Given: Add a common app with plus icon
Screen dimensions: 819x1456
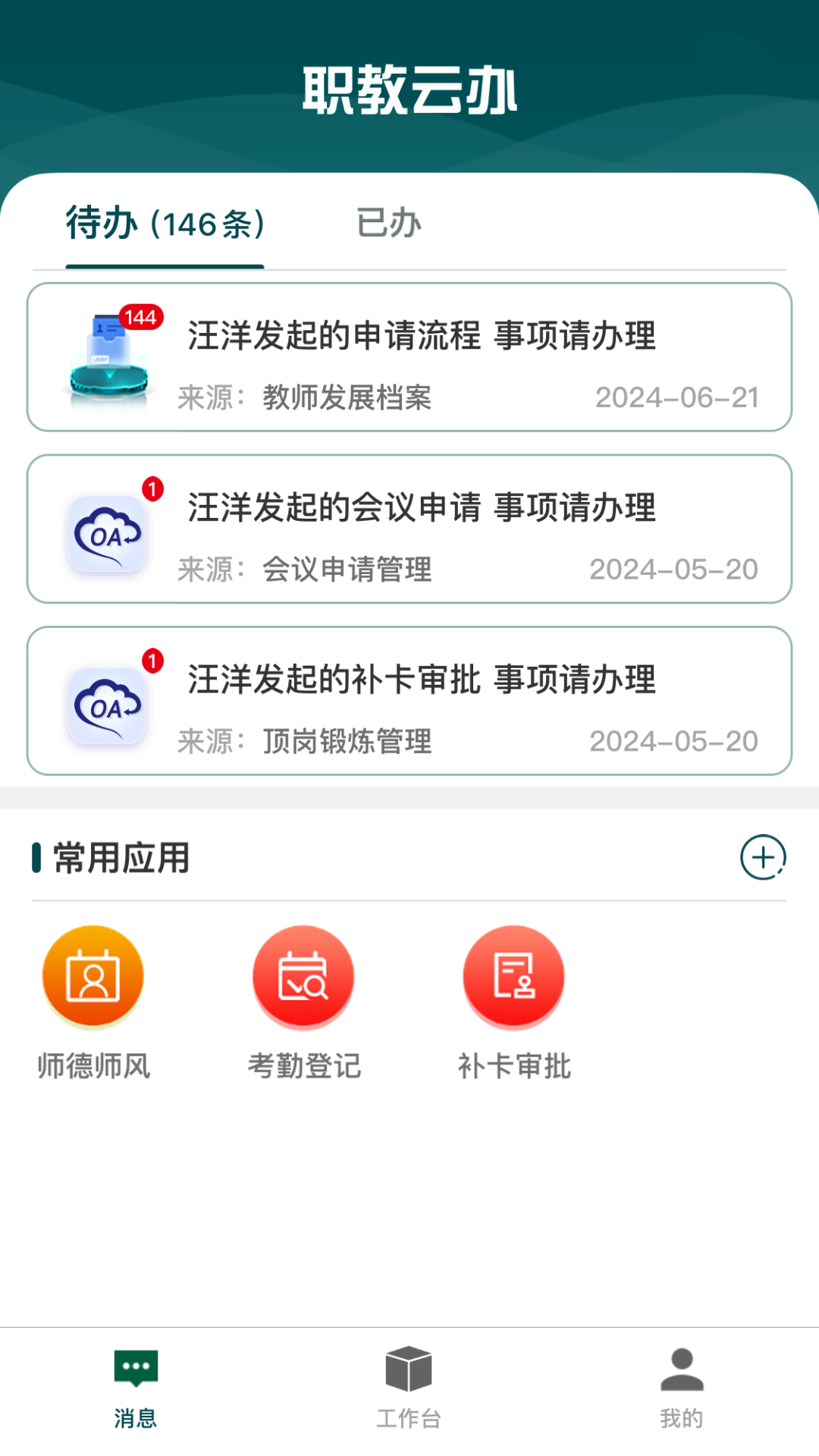Looking at the screenshot, I should (x=762, y=857).
